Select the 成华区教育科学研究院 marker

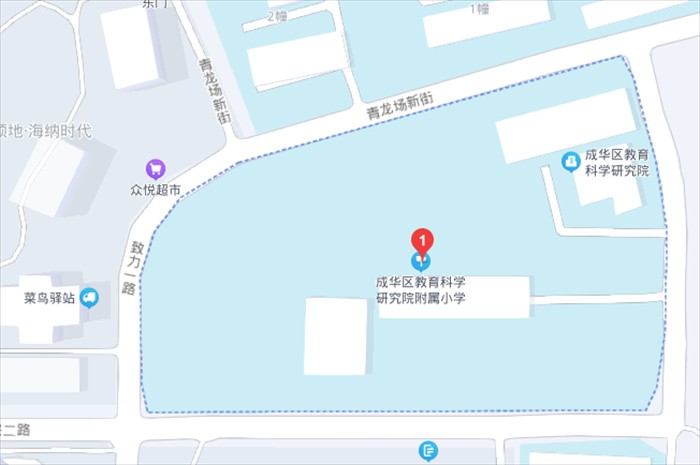point(570,161)
